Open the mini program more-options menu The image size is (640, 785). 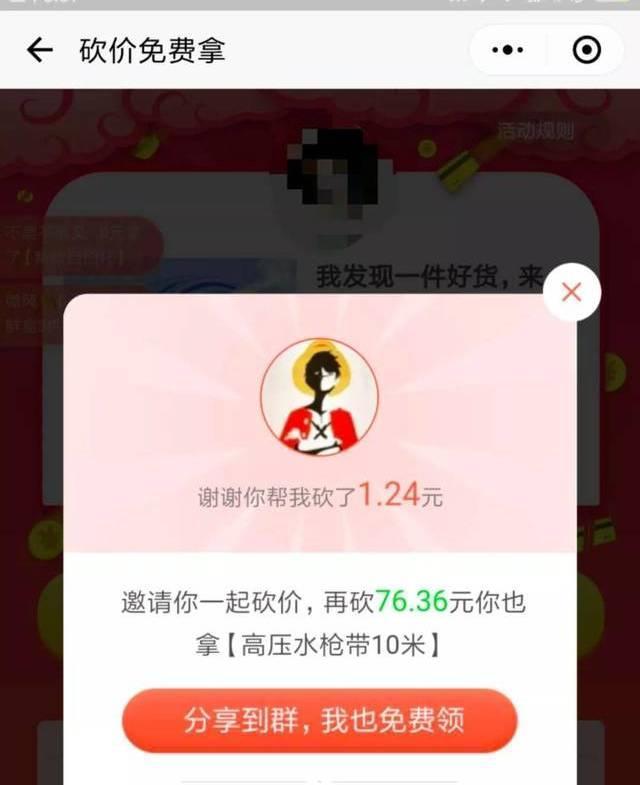pos(508,50)
